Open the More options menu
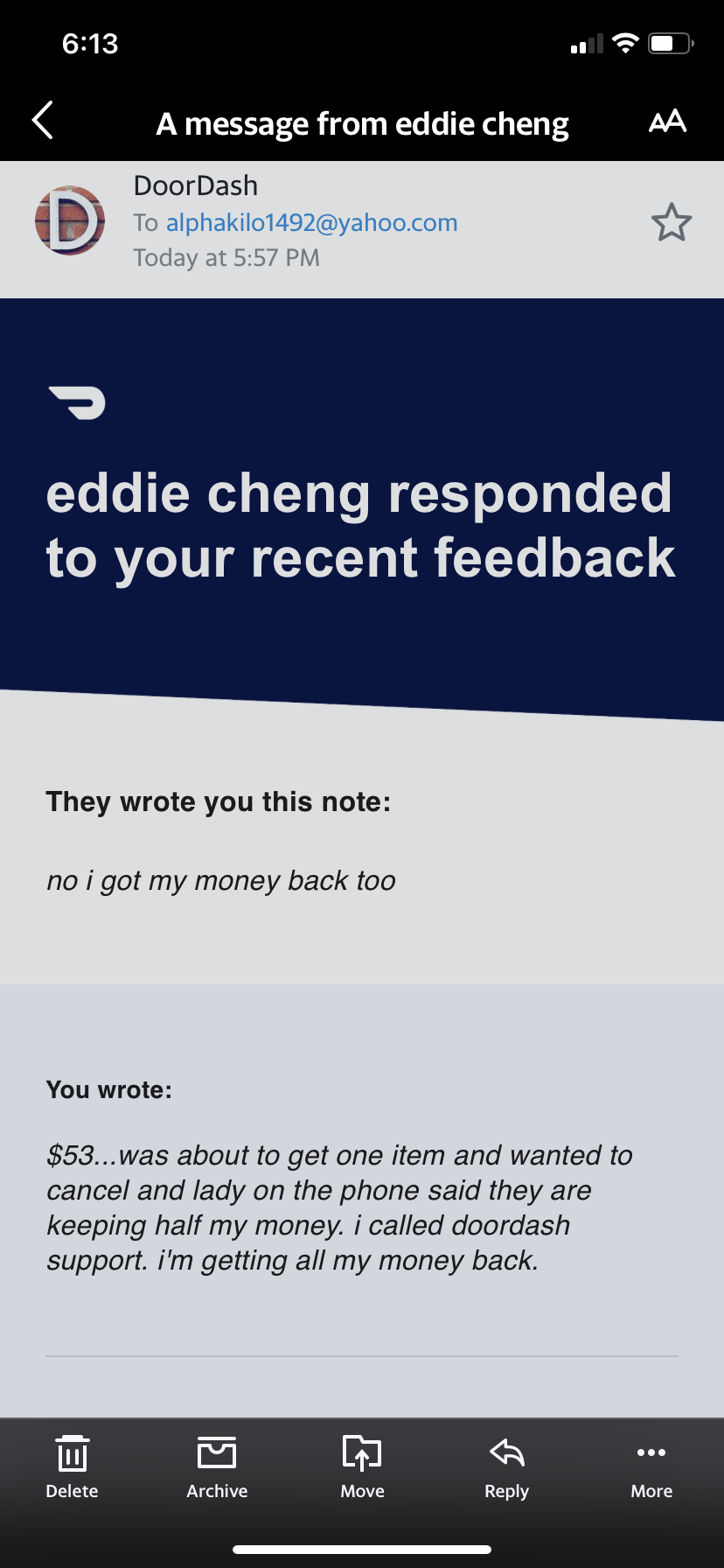Image resolution: width=724 pixels, height=1568 pixels. pos(651,1467)
